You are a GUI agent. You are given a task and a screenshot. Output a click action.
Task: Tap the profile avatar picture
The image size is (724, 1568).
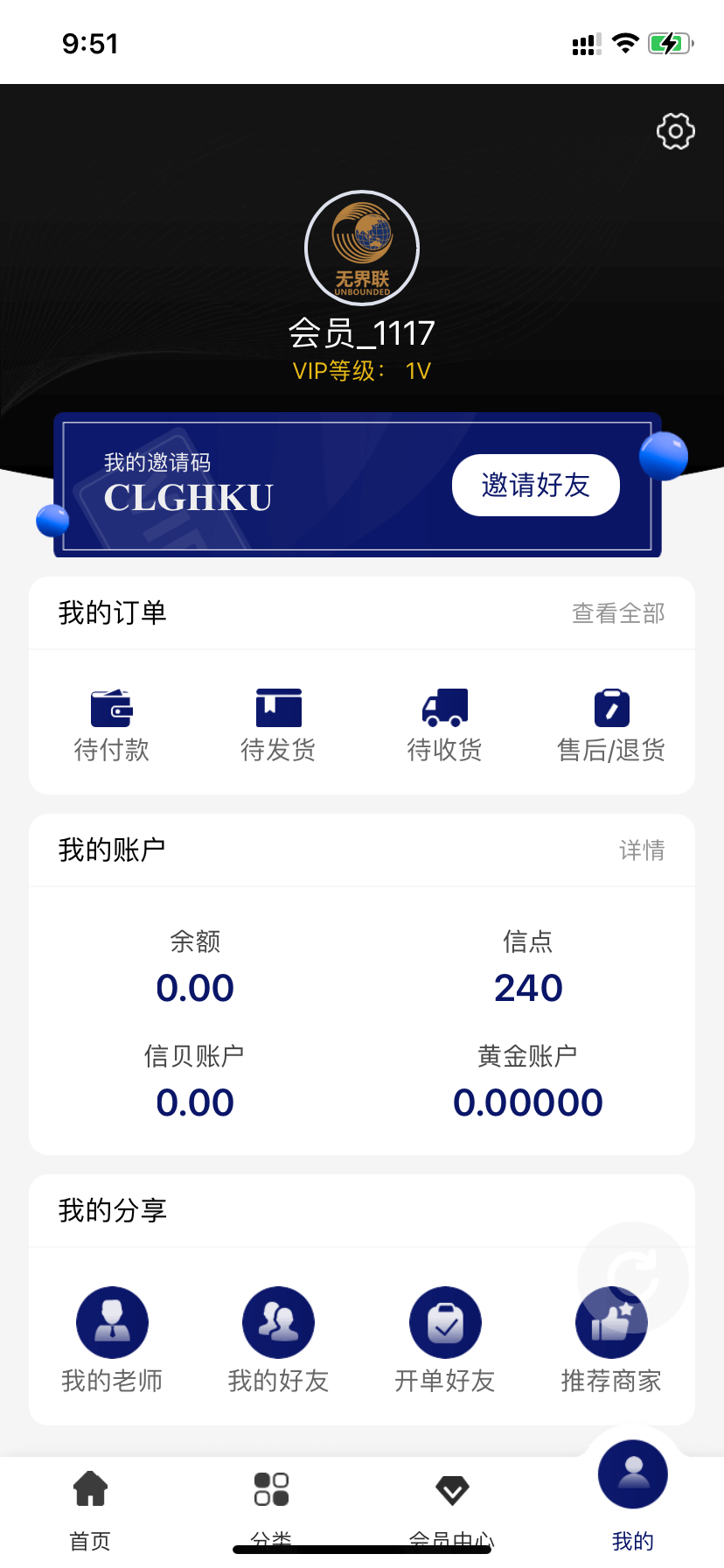(362, 248)
